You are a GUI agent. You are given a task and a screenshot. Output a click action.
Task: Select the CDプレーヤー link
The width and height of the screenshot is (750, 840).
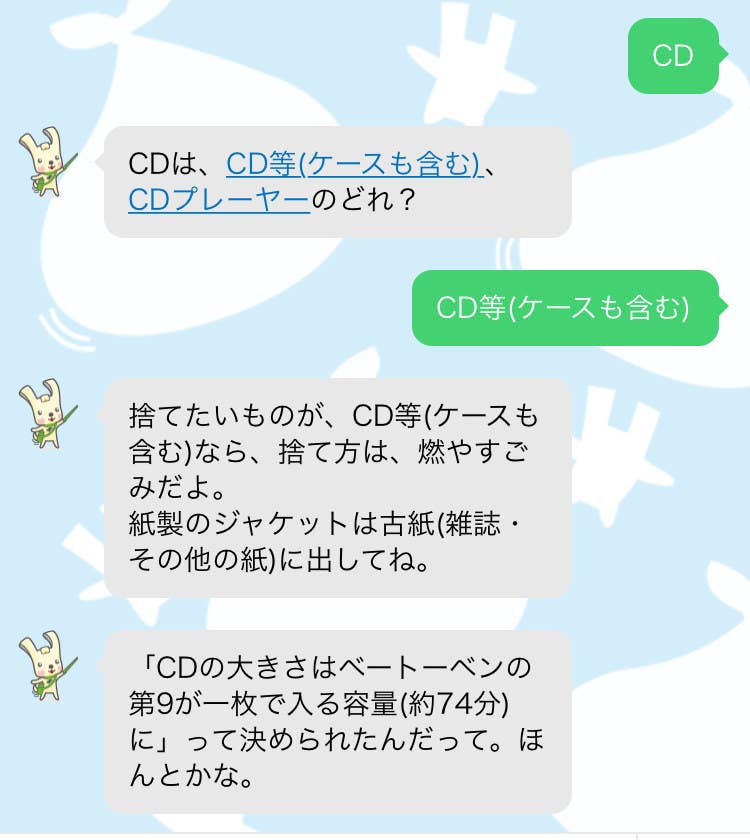point(219,200)
